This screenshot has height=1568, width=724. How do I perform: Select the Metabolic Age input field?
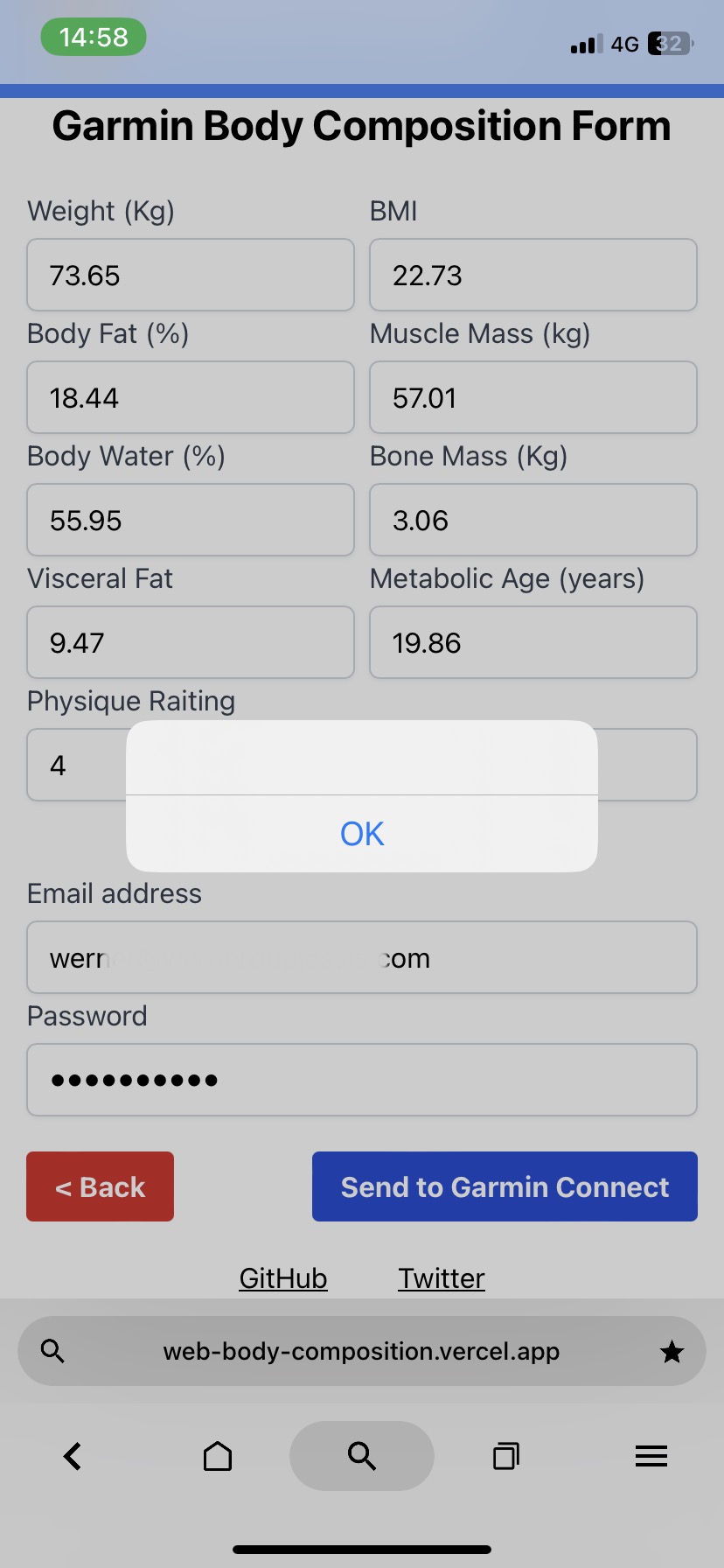(x=532, y=642)
